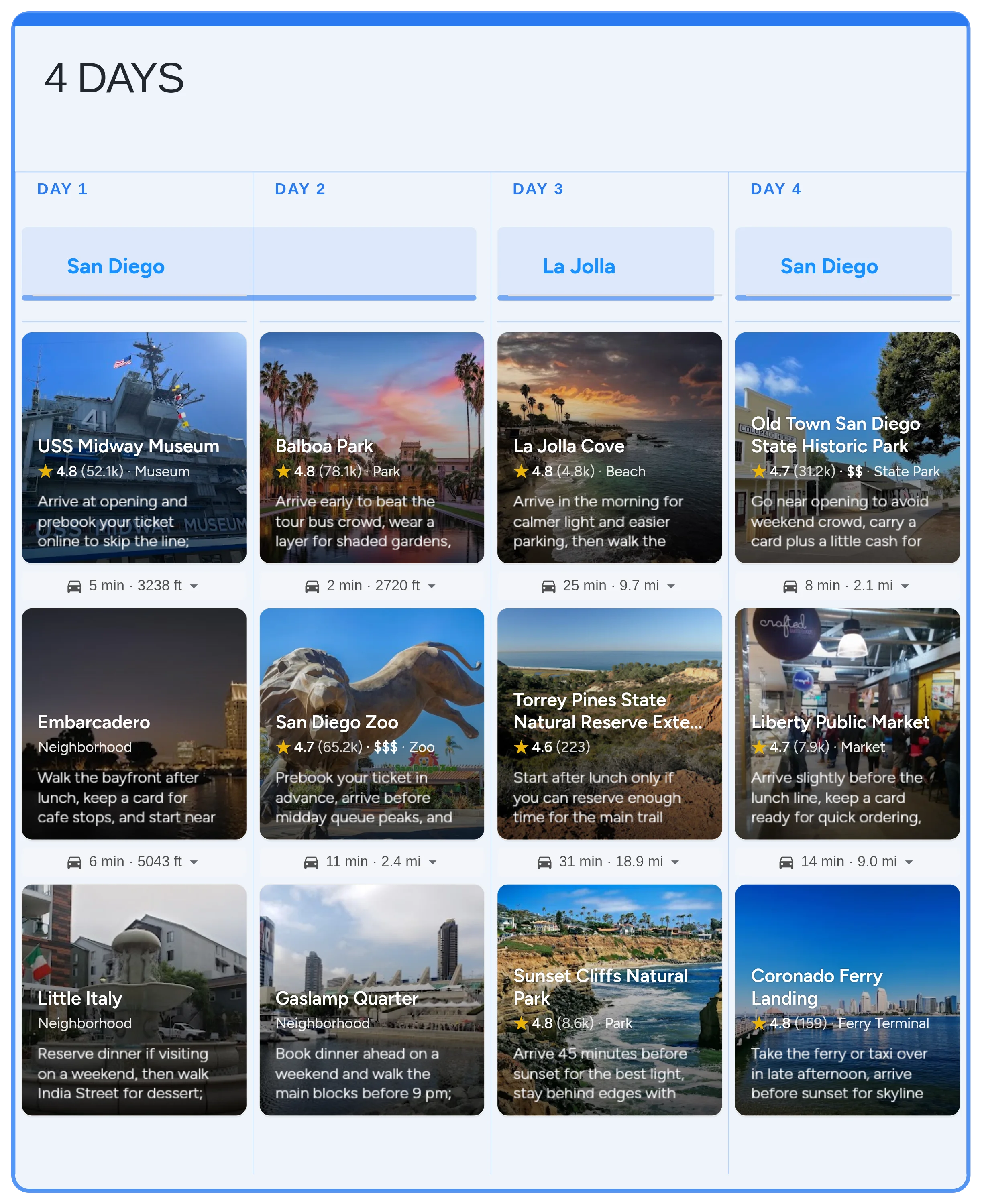Screen dimensions: 982x1204
Task: View San Diego Zoo card
Action: point(371,723)
